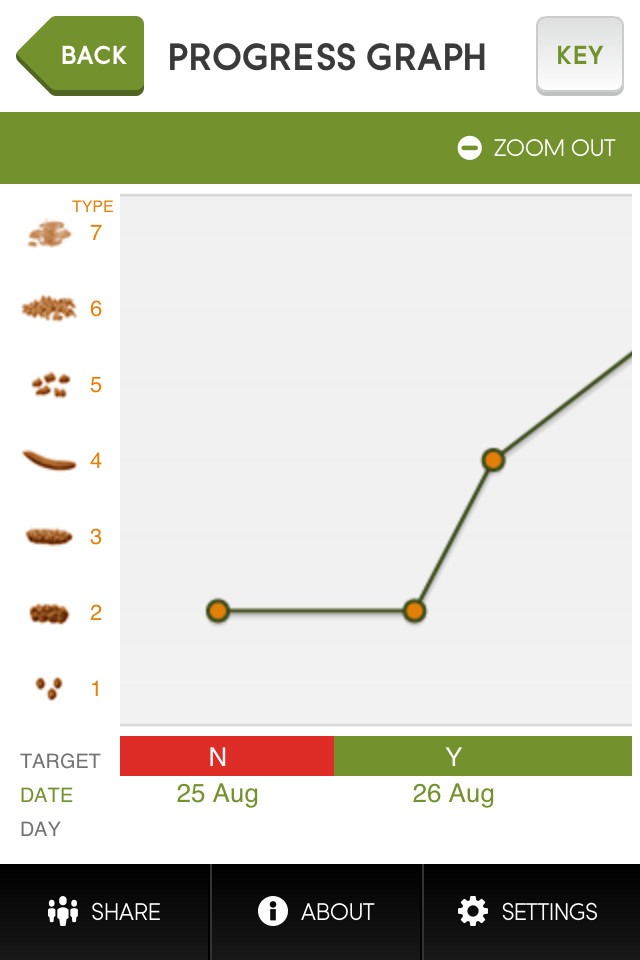Open the About section
The height and width of the screenshot is (960, 640).
click(317, 911)
